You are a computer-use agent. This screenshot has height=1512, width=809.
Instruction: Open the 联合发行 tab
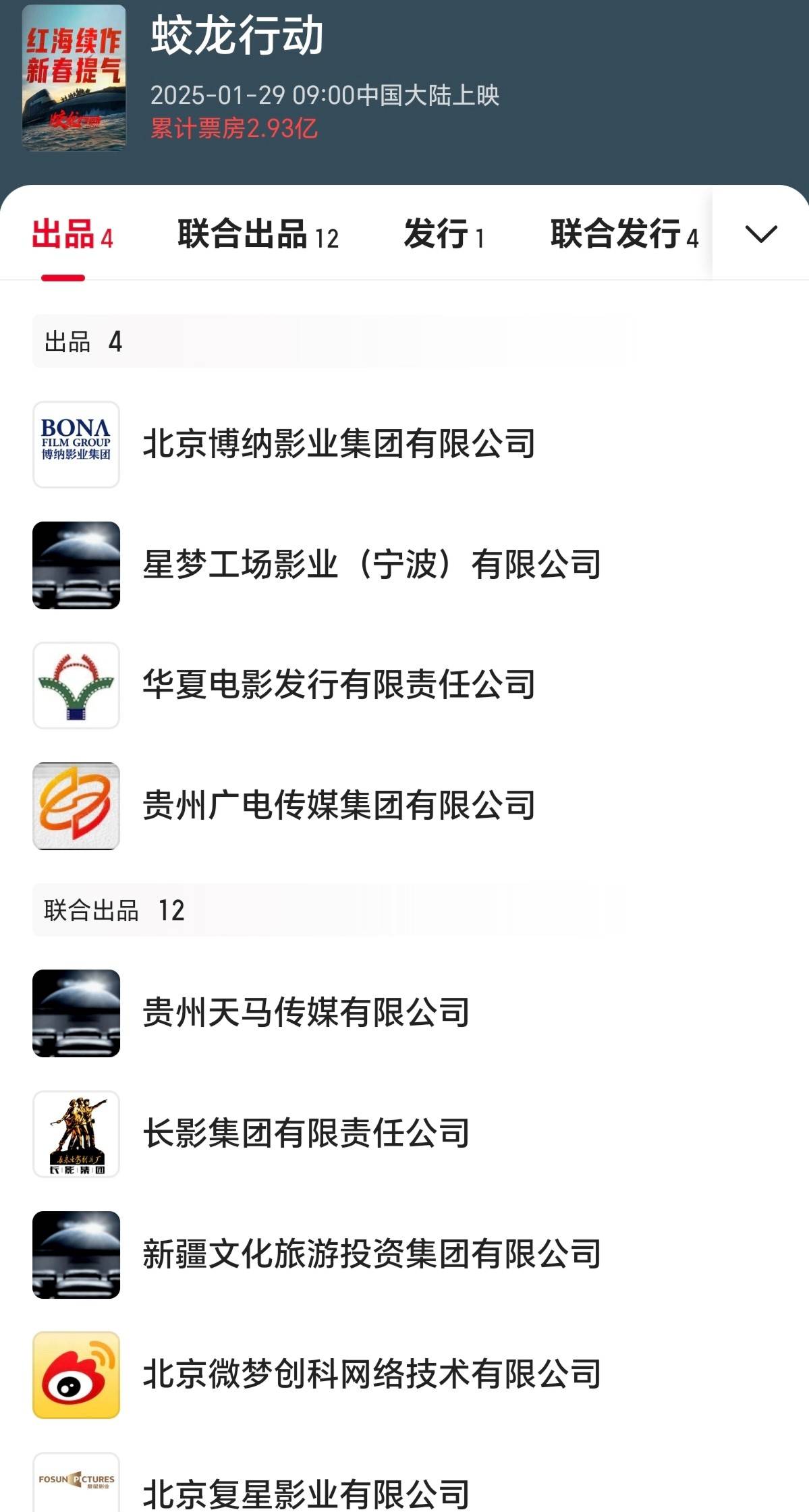624,235
